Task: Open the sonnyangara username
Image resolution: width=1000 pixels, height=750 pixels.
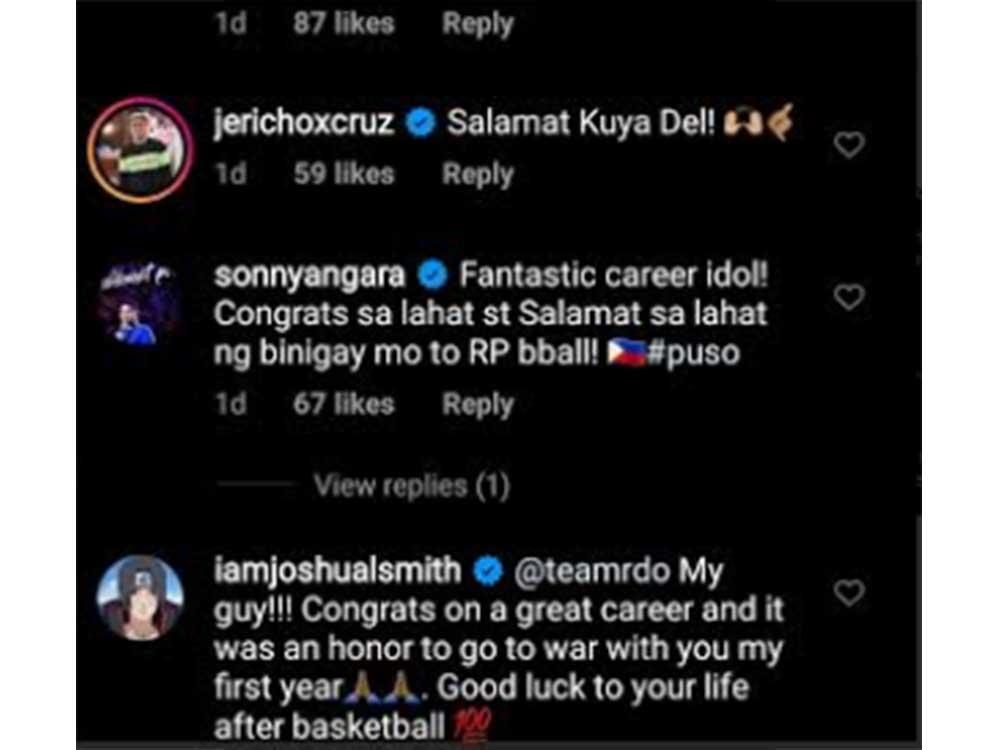Action: 308,274
